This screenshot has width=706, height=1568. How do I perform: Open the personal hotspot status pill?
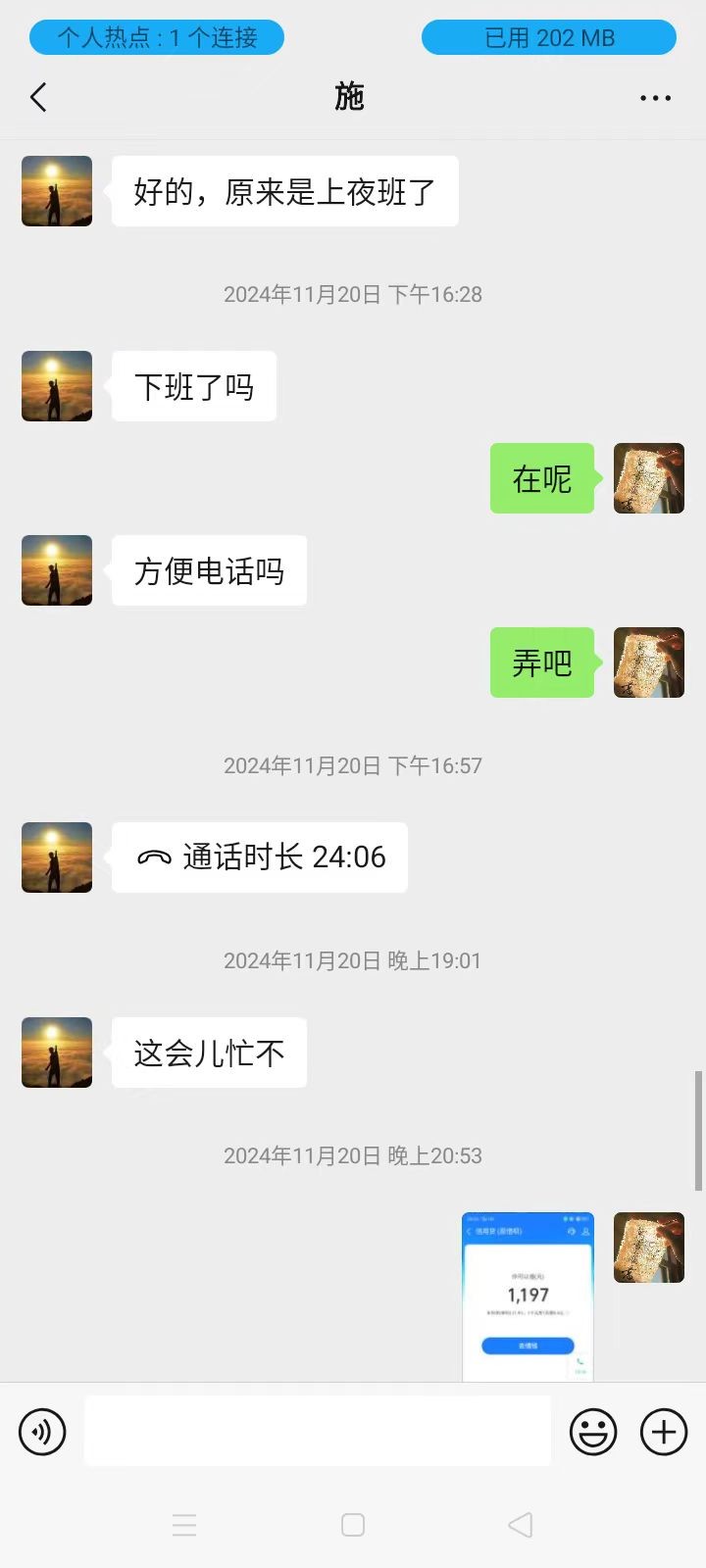coord(157,37)
